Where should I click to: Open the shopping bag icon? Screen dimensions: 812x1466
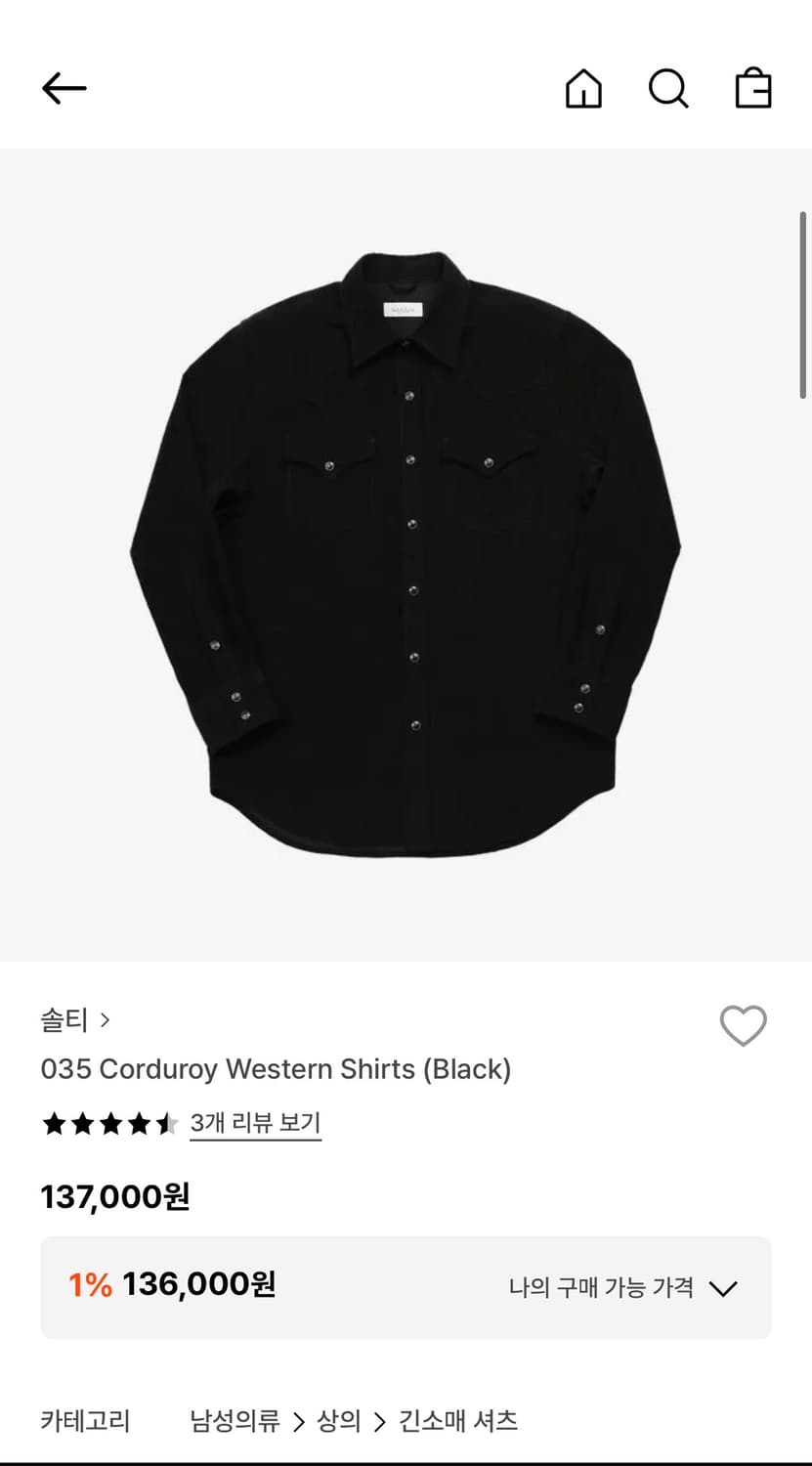(x=752, y=89)
